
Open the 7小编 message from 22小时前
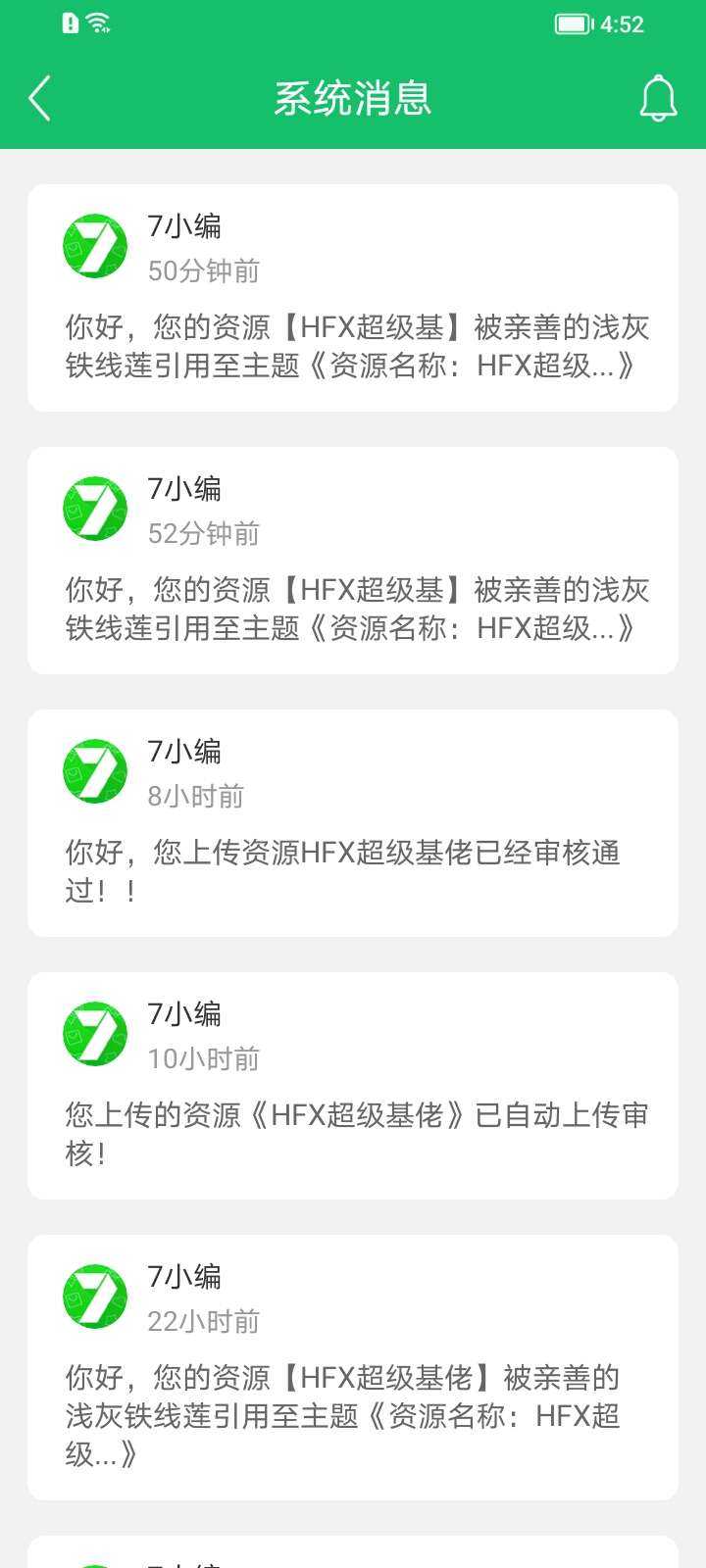tap(353, 1367)
